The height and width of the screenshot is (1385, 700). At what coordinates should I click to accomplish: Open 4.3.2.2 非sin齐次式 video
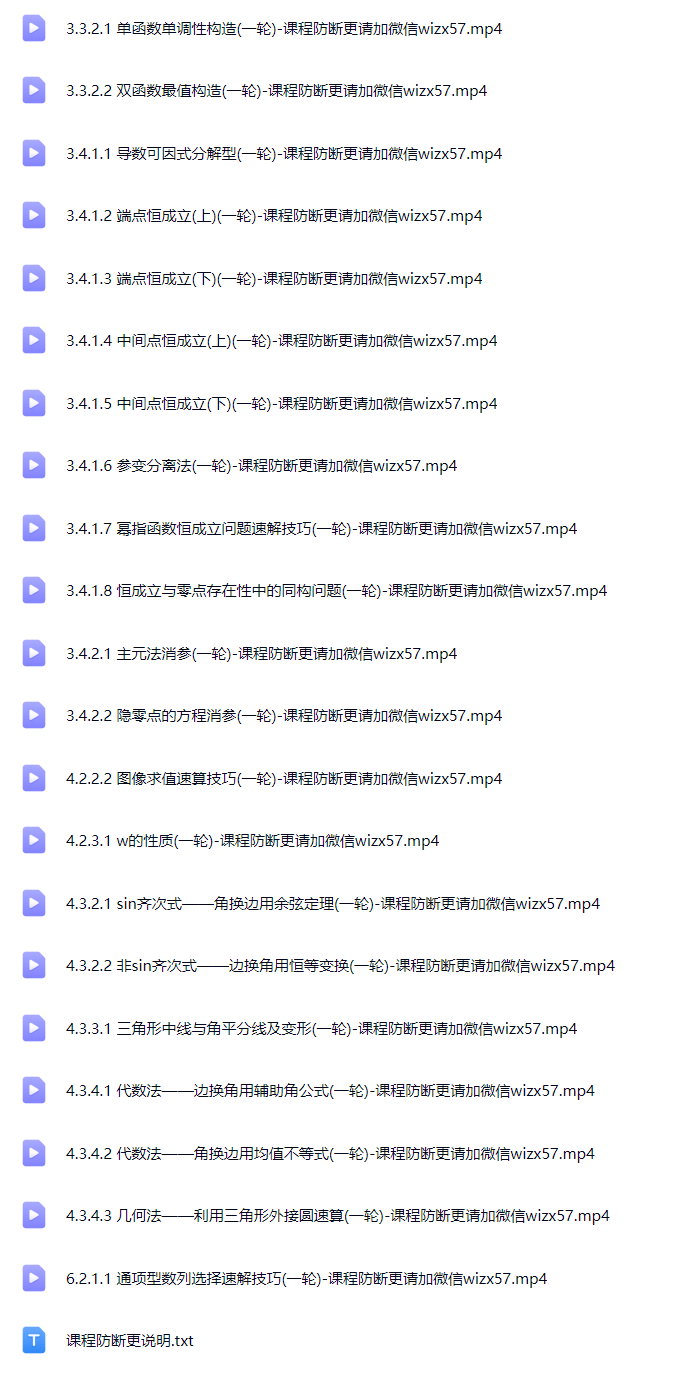point(341,966)
